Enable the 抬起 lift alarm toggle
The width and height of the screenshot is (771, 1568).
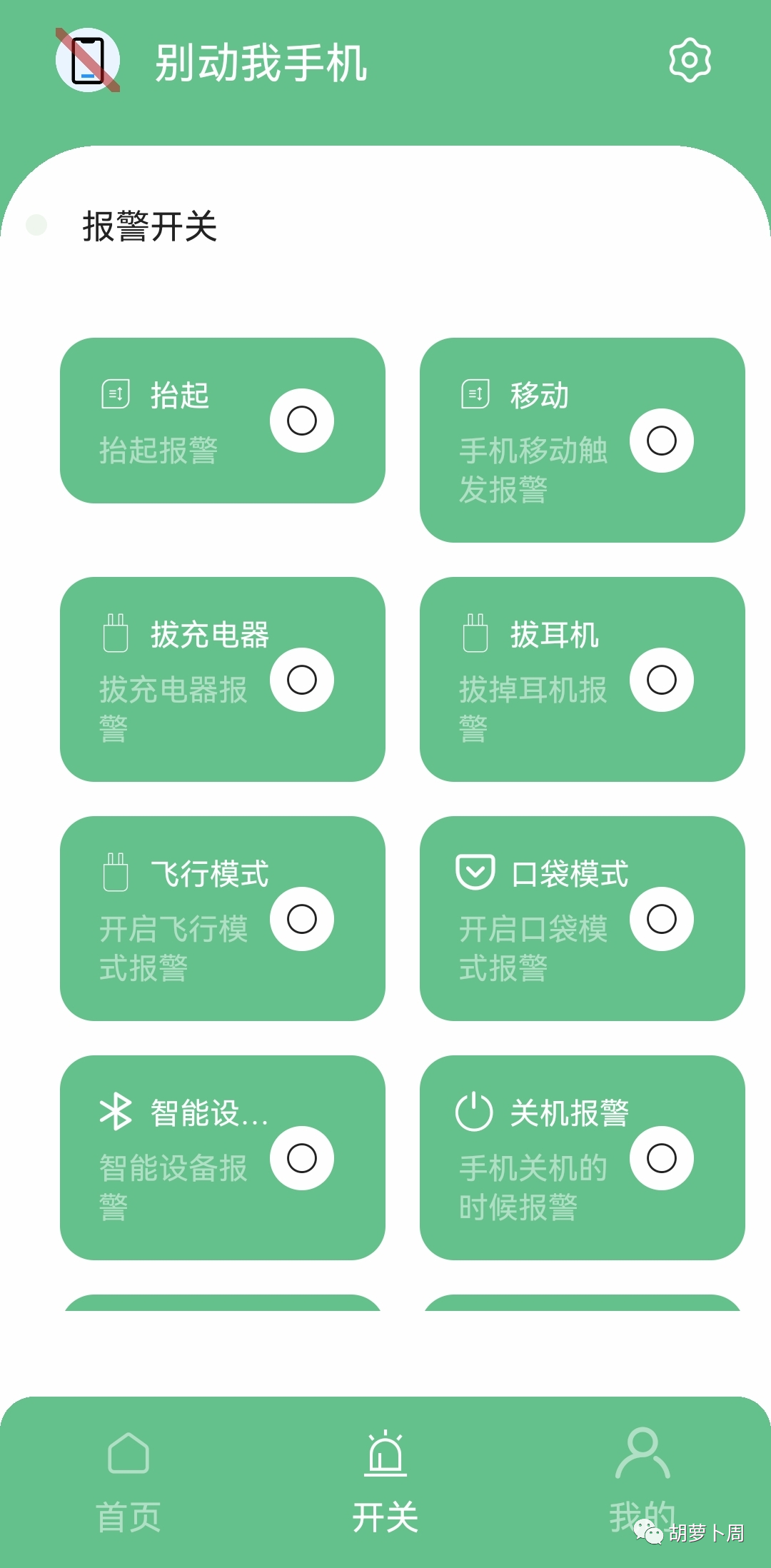[x=302, y=421]
